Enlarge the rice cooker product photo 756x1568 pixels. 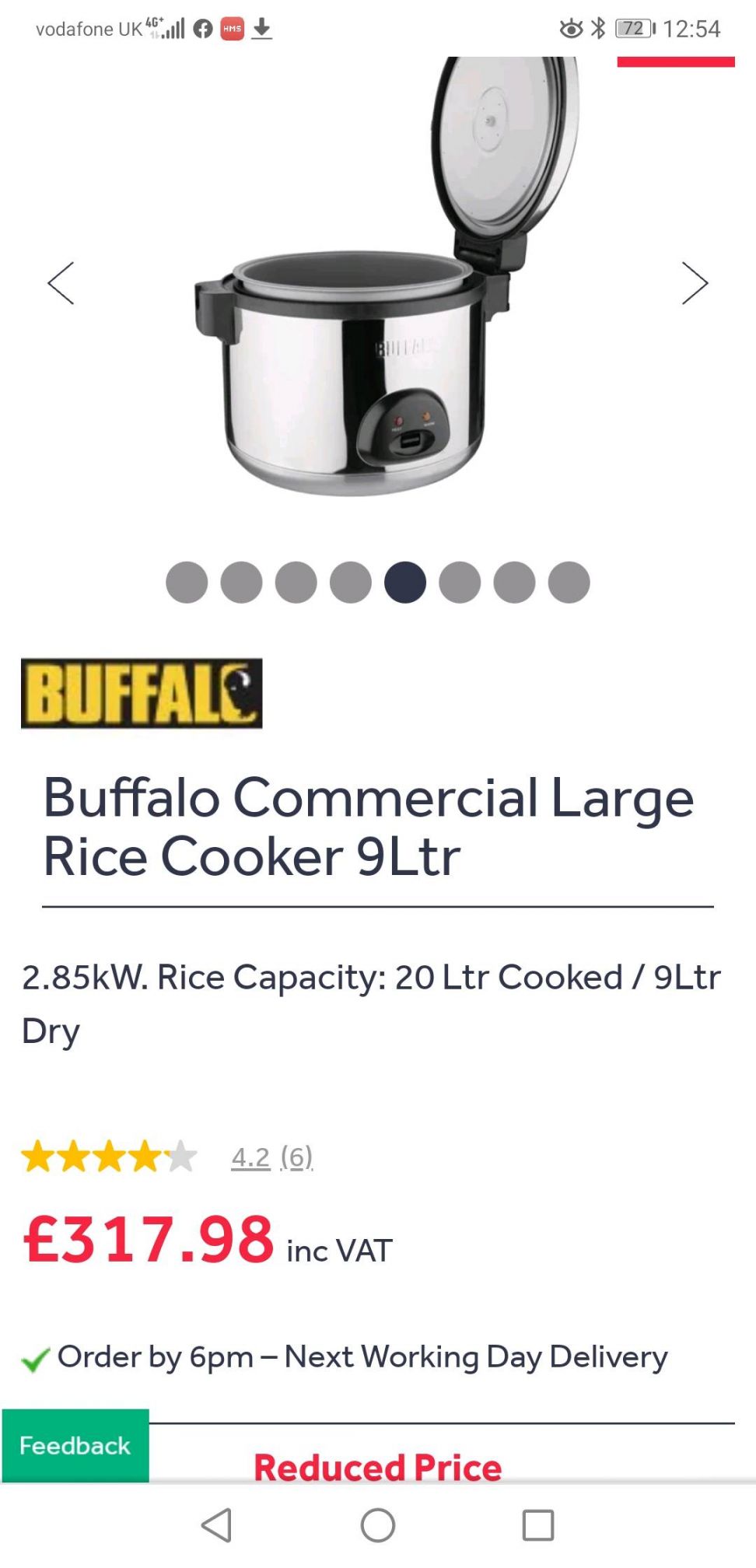[x=366, y=311]
